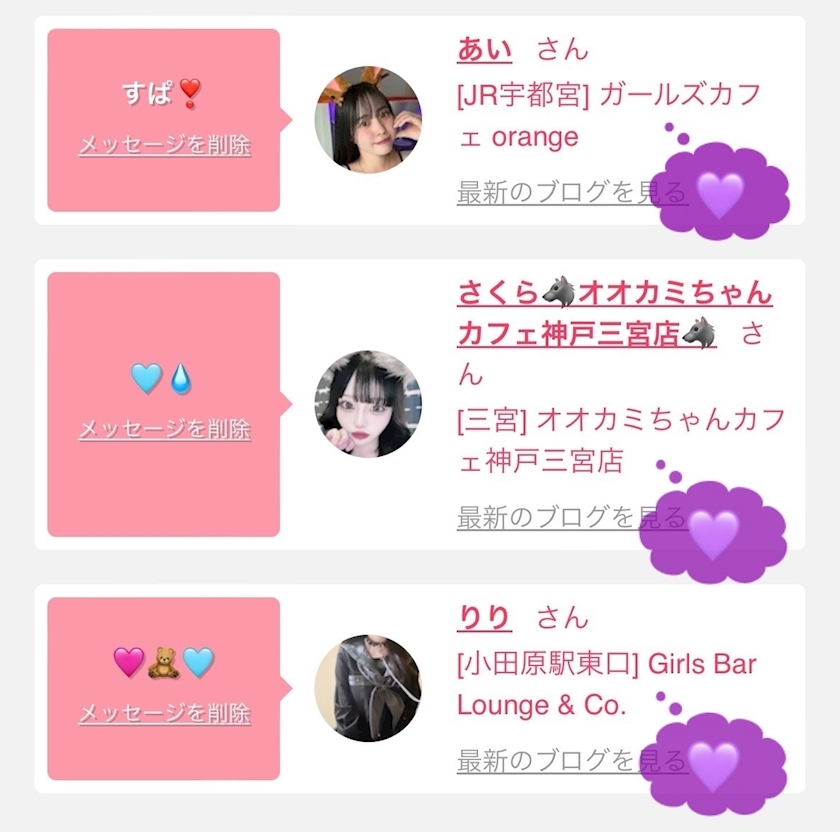
Task: Open あい's profile name link
Action: [x=485, y=49]
